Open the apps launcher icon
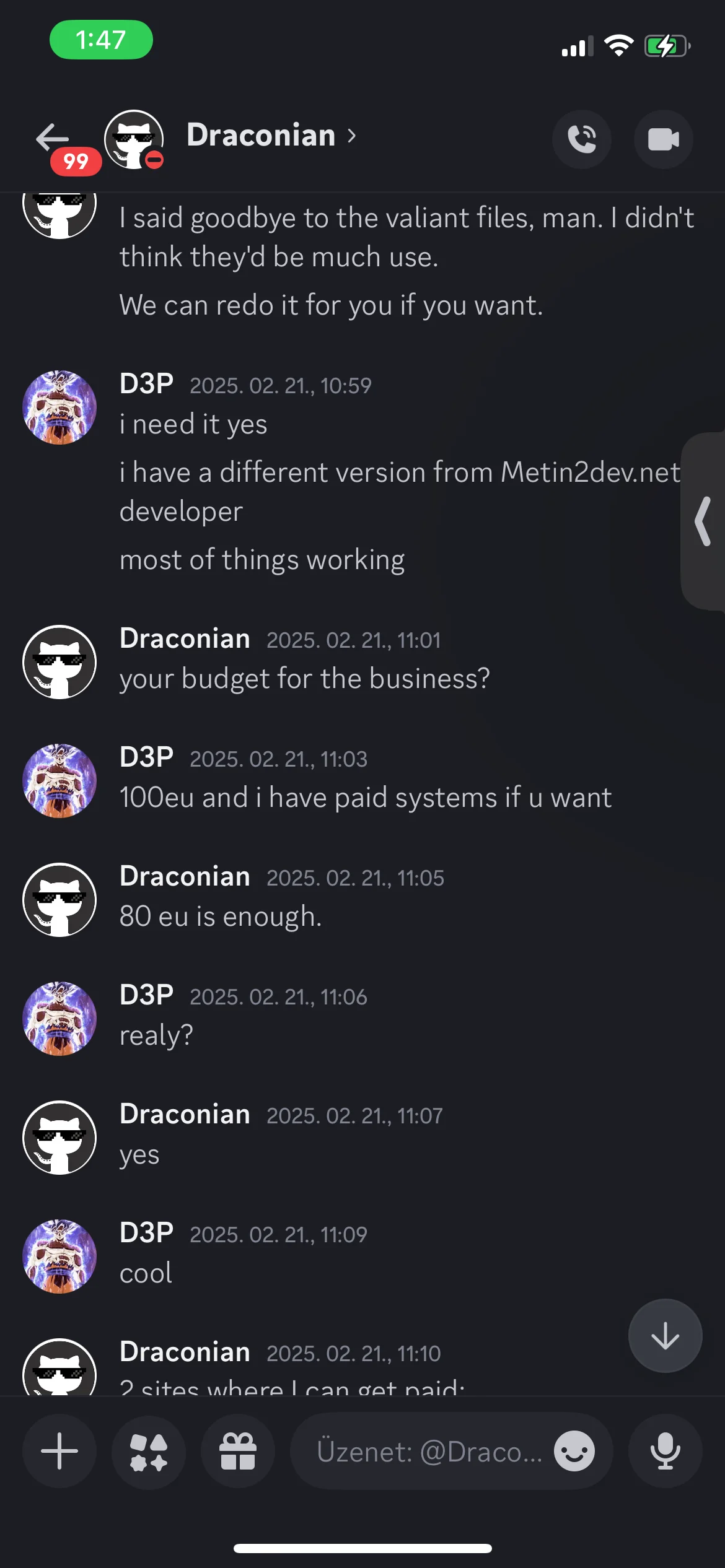This screenshot has width=725, height=1568. coord(149,1451)
